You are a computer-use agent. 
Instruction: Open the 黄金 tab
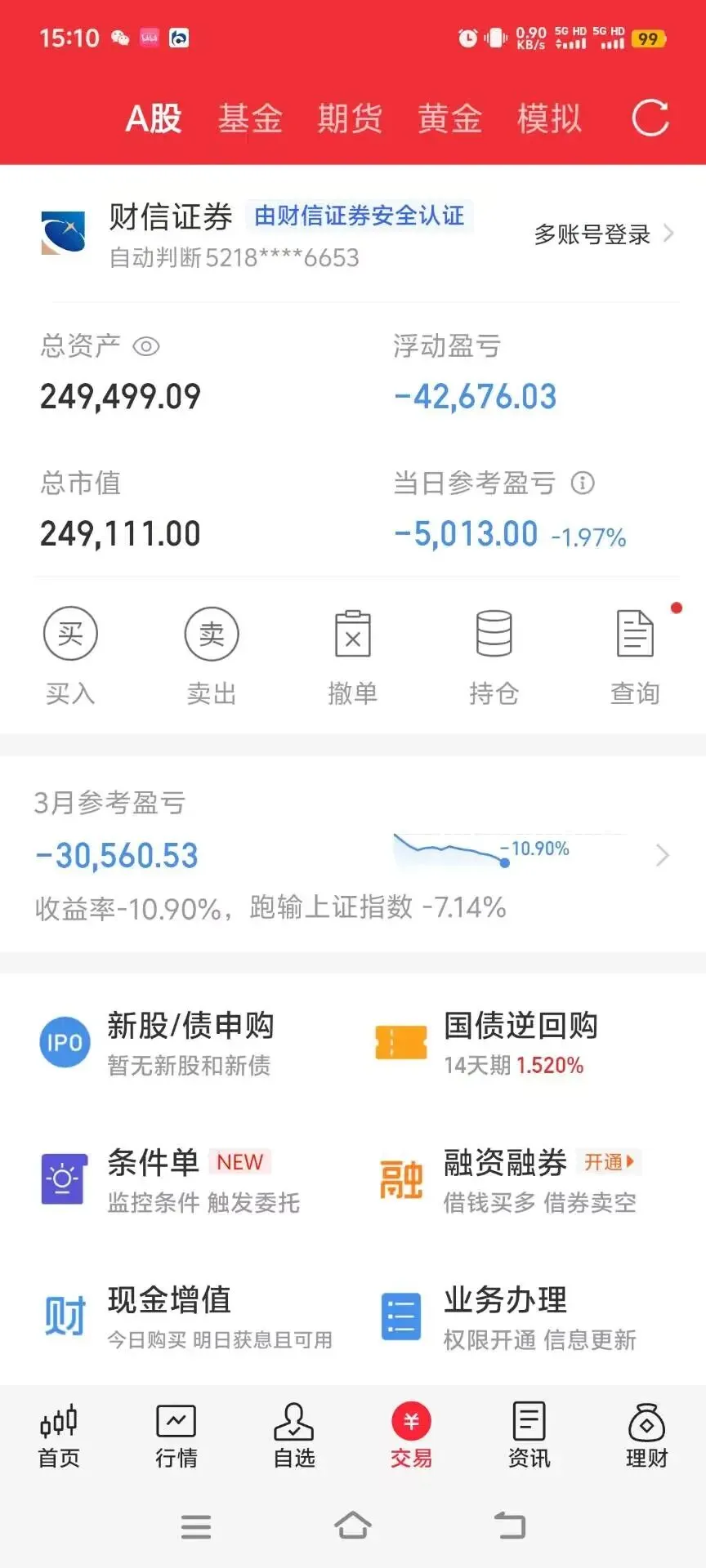(x=449, y=118)
